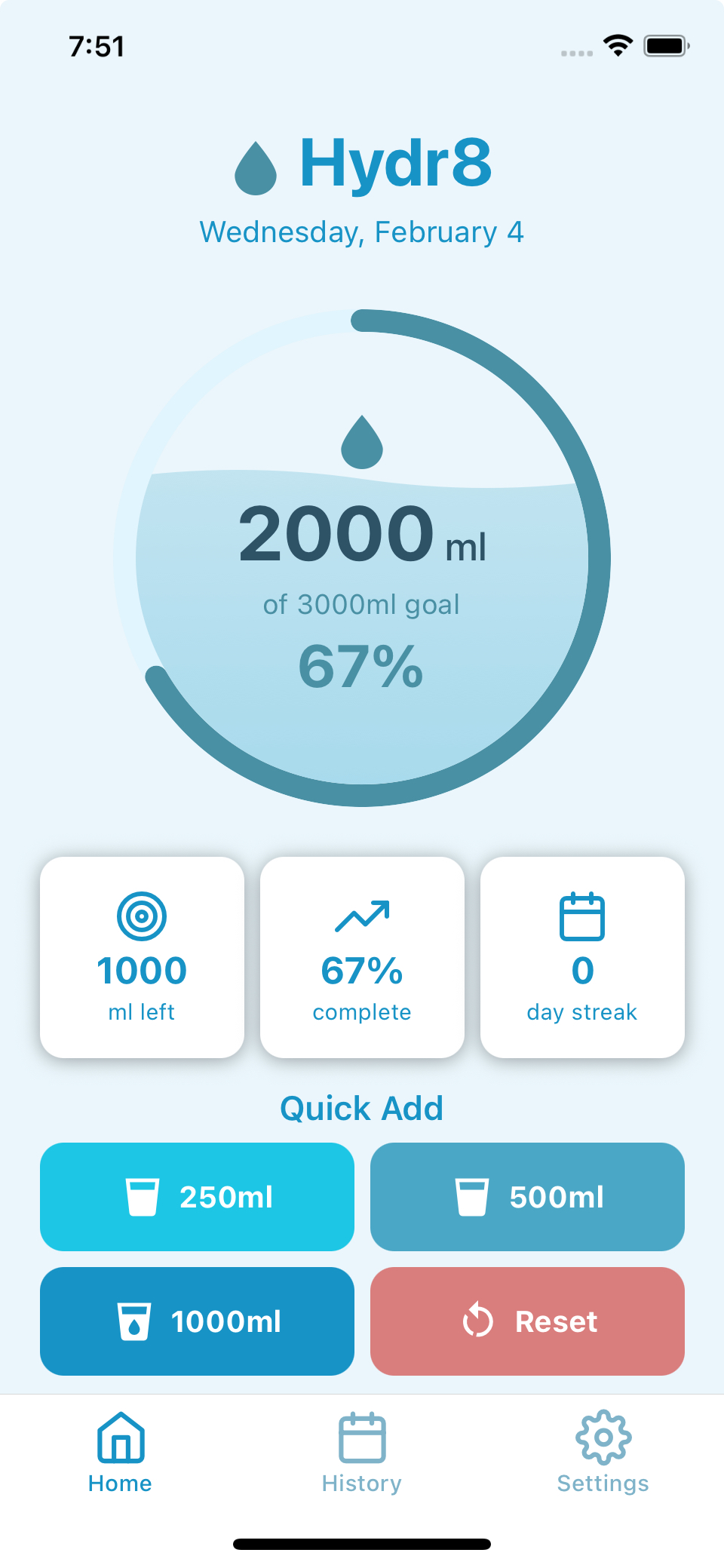This screenshot has width=724, height=1568.
Task: Open the Settings tab
Action: (603, 1453)
